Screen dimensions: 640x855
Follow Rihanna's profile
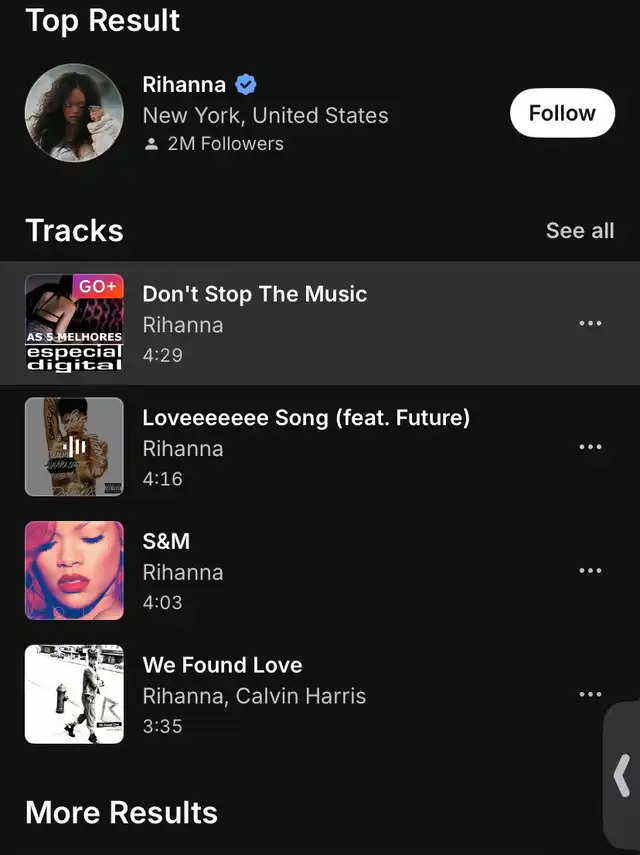(561, 113)
